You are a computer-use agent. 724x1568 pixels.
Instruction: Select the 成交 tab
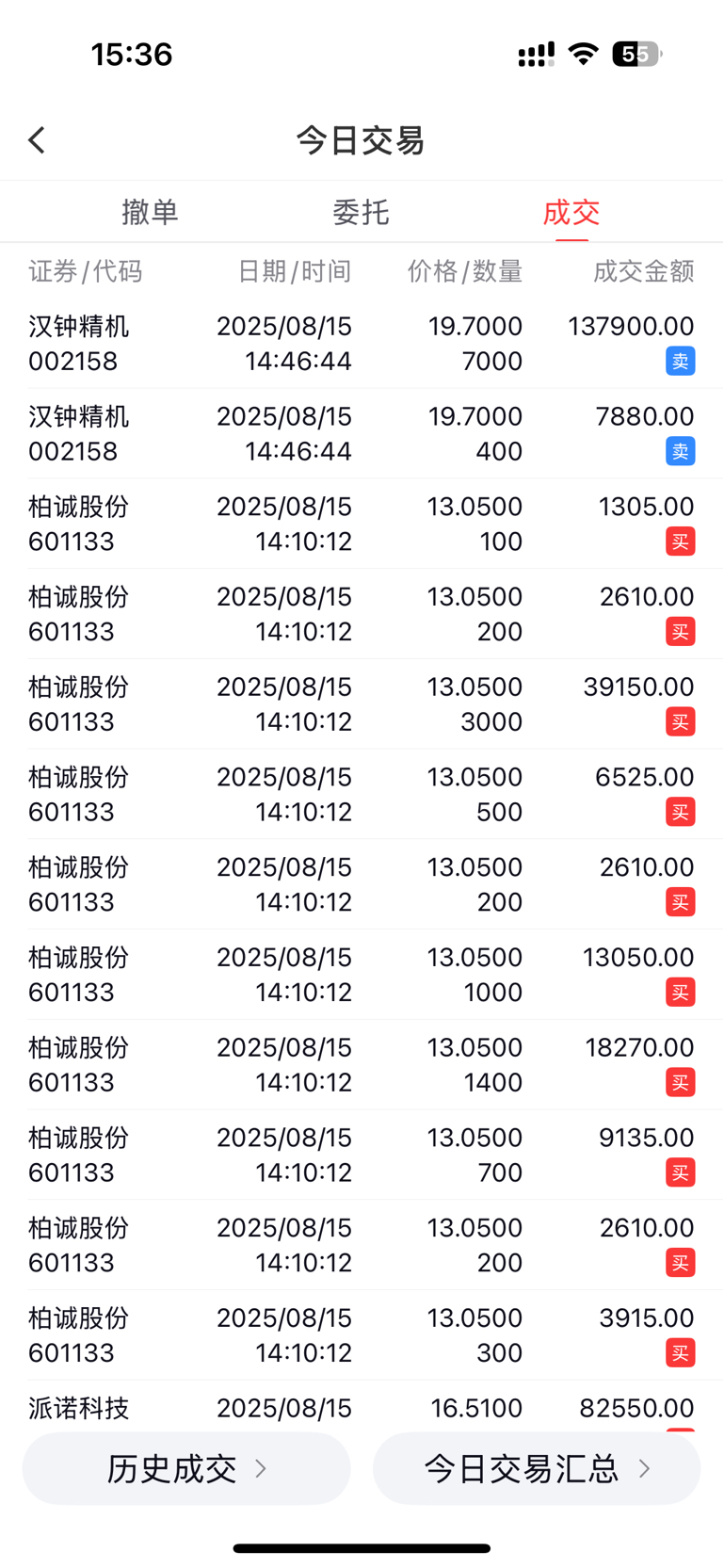coord(571,212)
